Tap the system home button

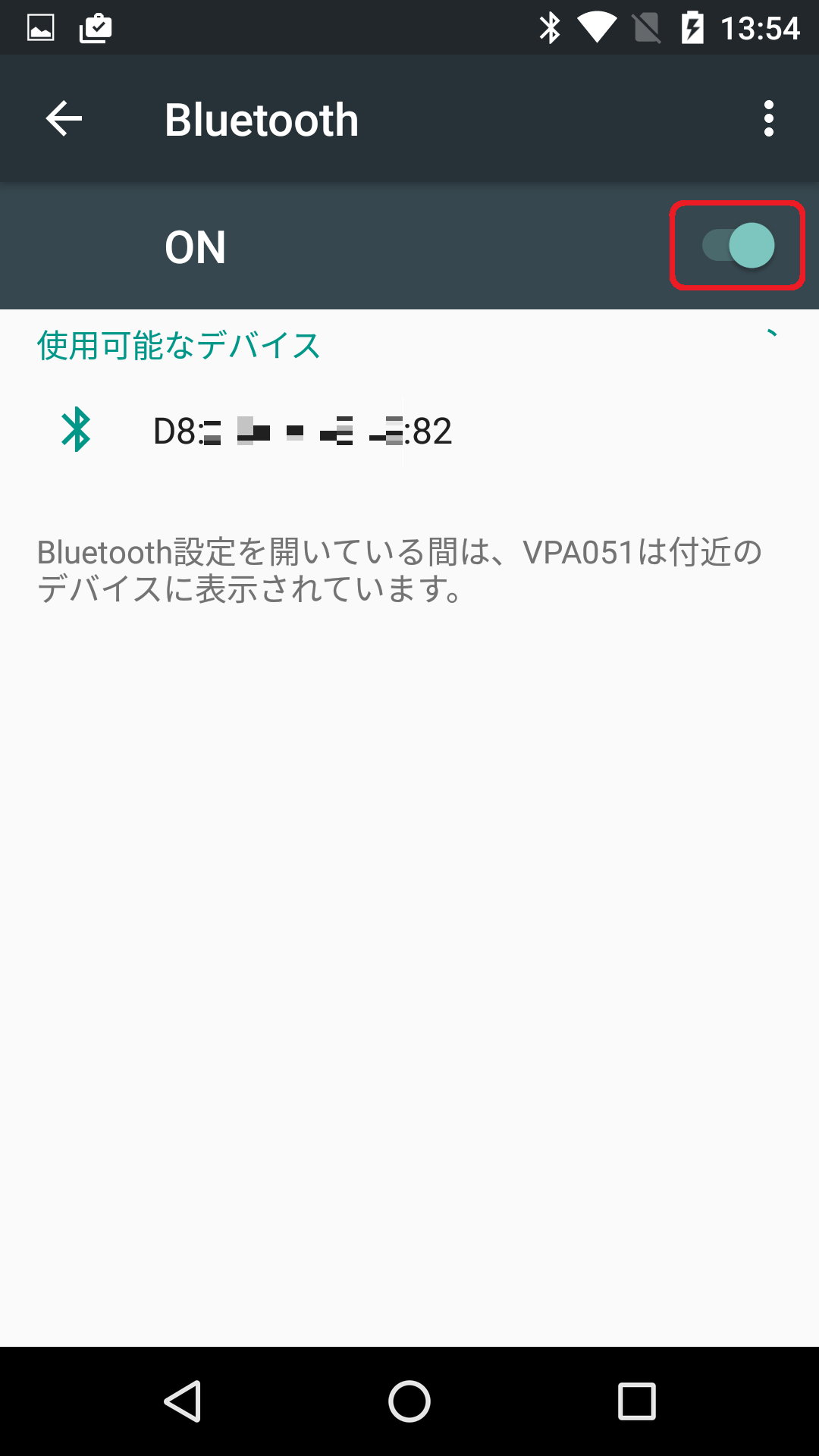pos(409,1401)
